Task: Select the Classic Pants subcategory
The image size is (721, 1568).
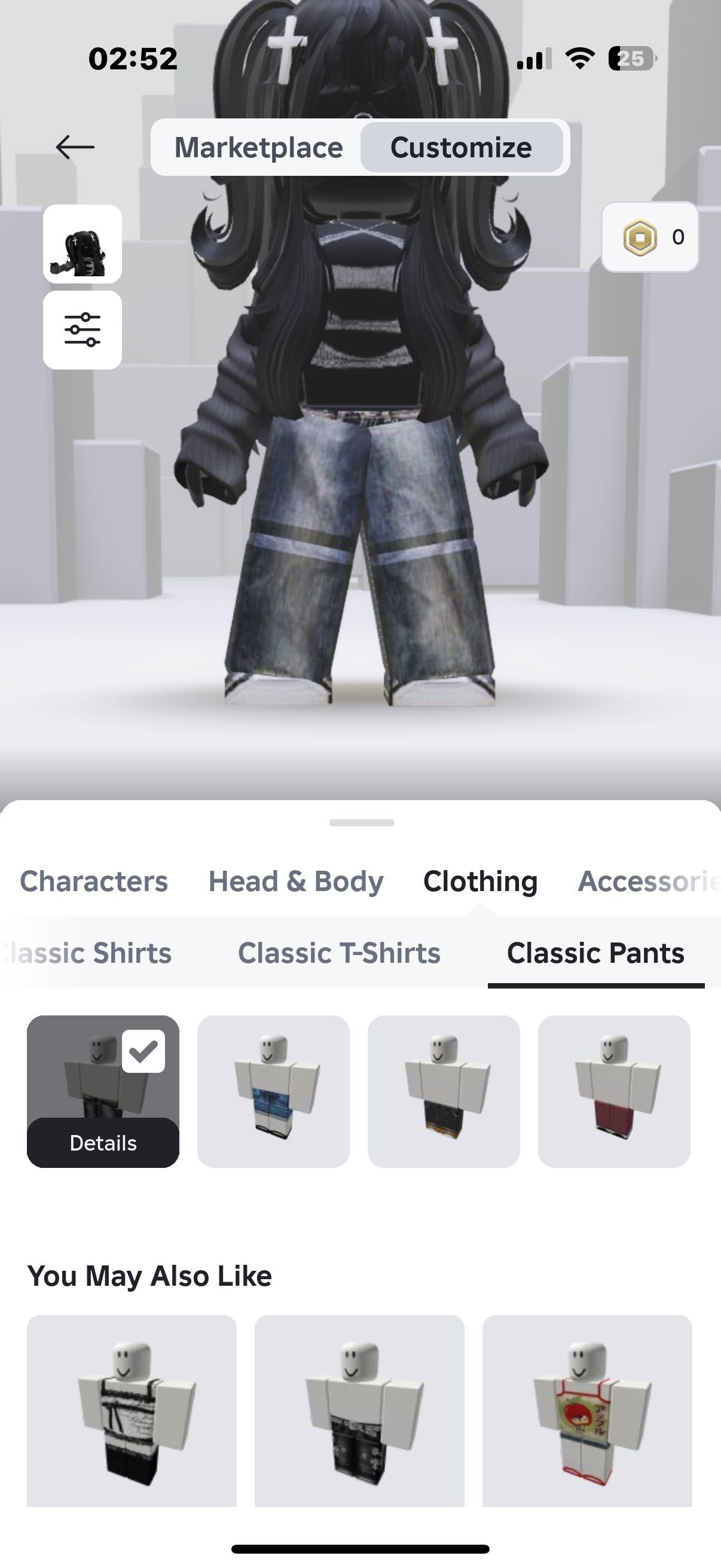Action: tap(595, 953)
